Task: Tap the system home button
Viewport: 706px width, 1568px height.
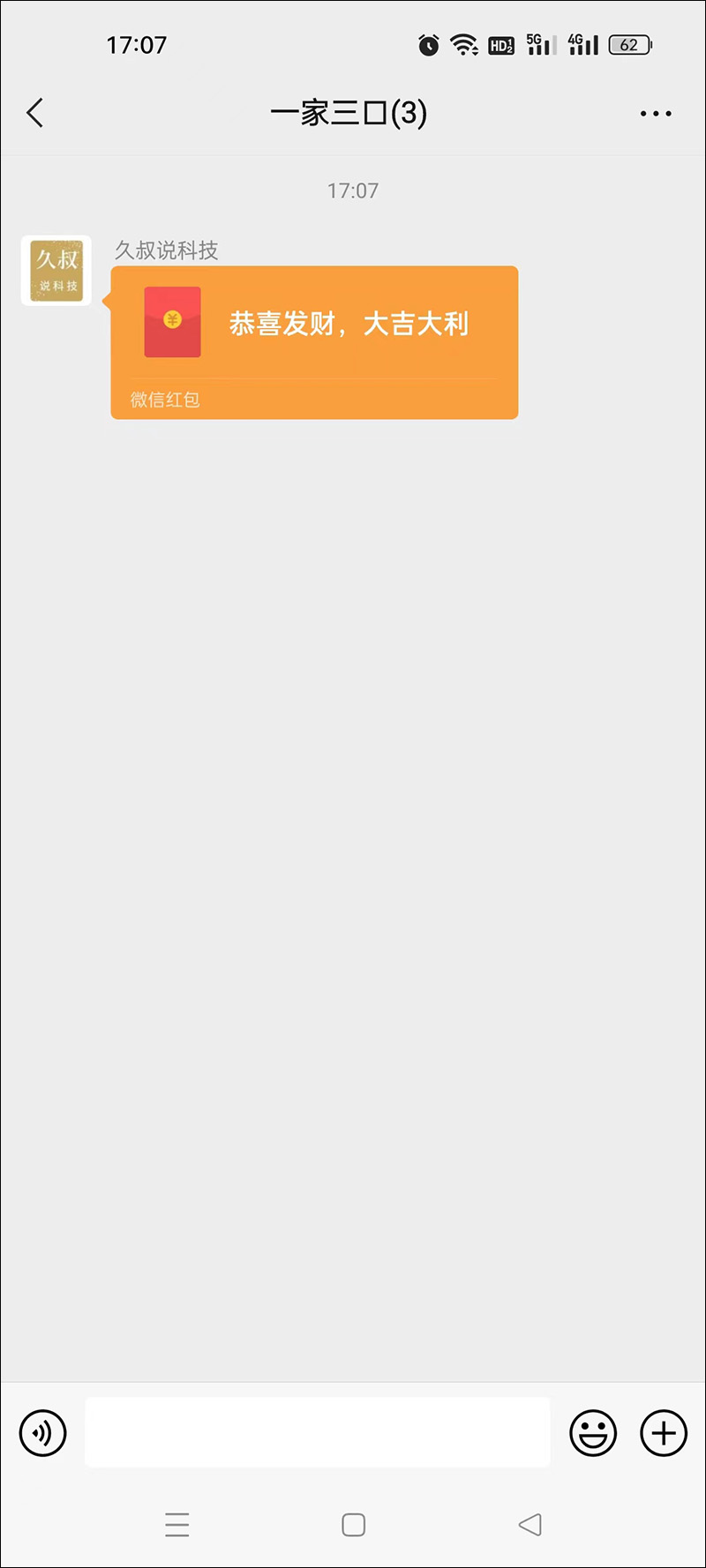Action: [353, 1525]
